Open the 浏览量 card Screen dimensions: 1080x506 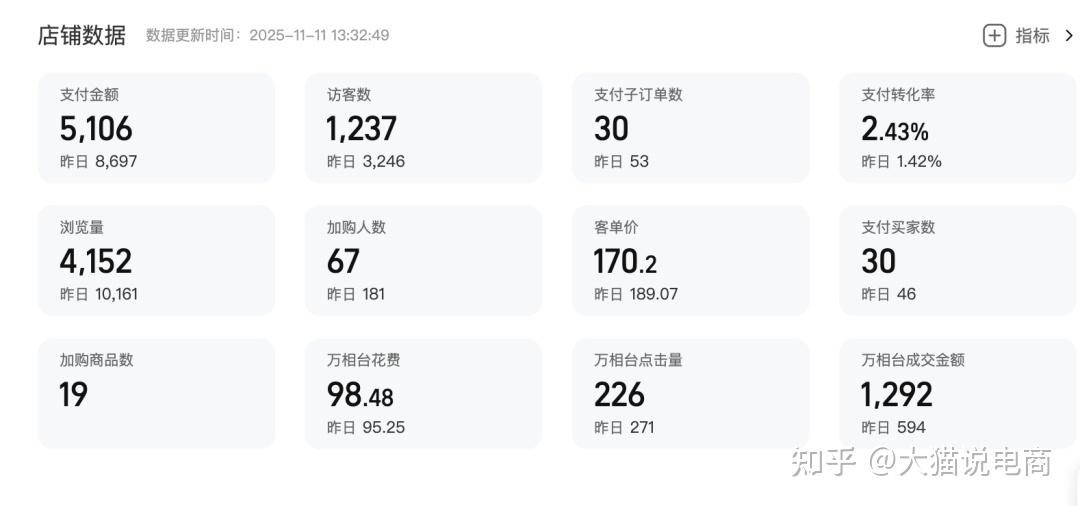(156, 261)
